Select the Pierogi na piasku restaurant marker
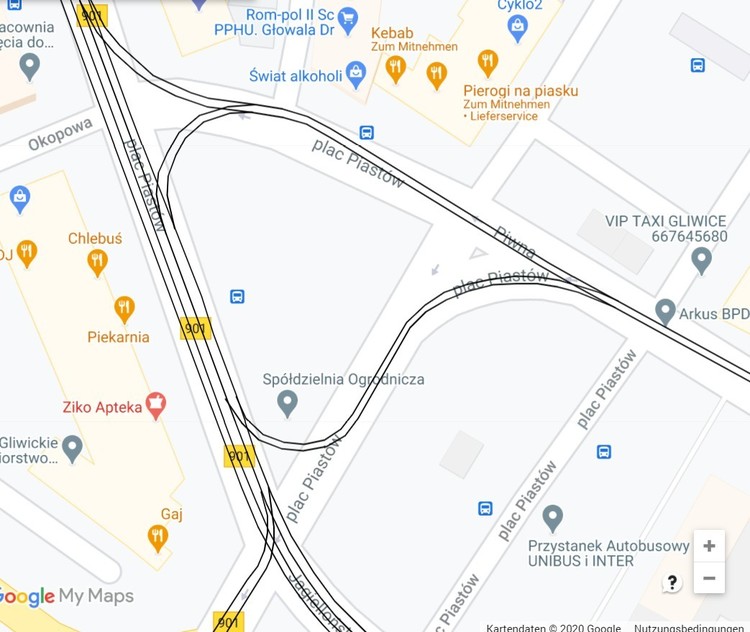This screenshot has height=632, width=750. 487,63
